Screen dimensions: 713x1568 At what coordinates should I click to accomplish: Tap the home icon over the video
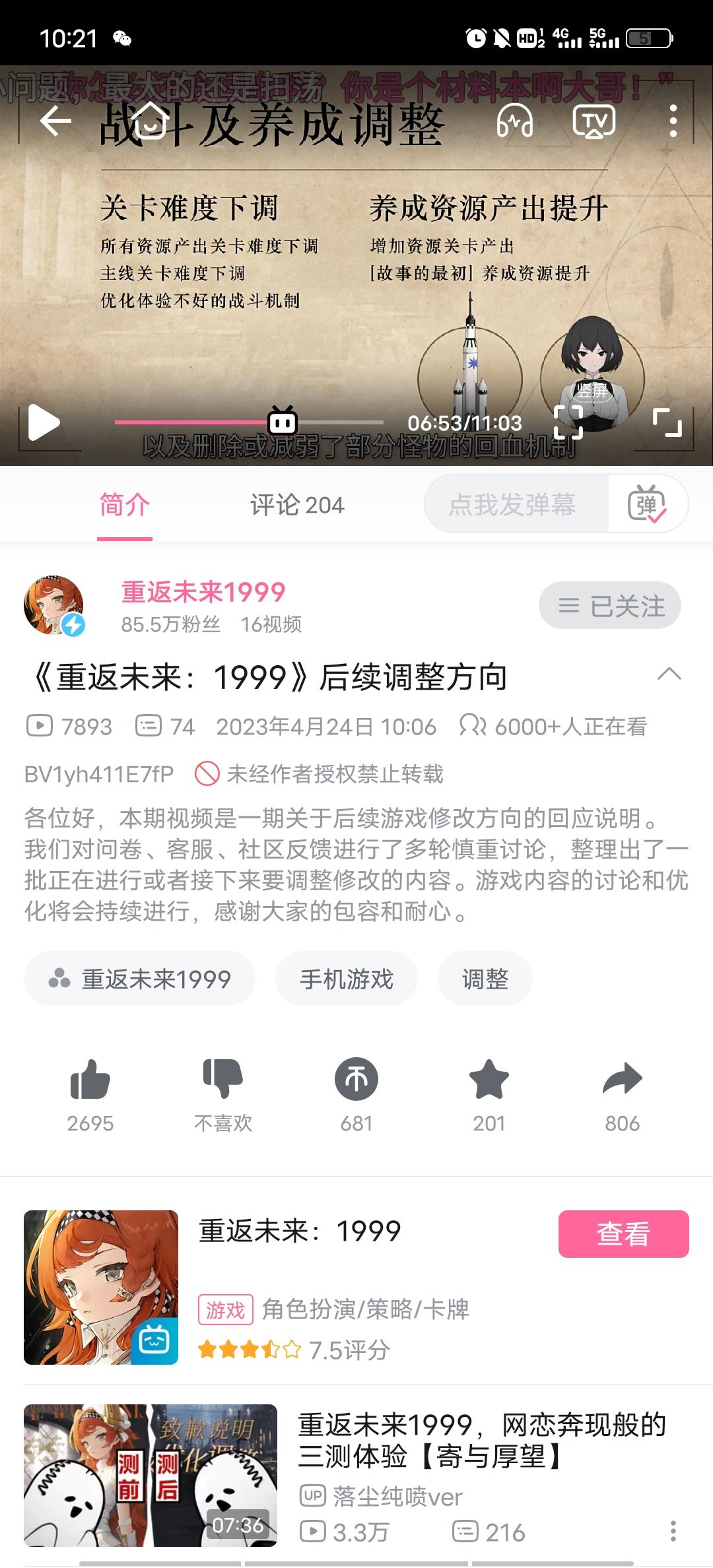coord(150,121)
